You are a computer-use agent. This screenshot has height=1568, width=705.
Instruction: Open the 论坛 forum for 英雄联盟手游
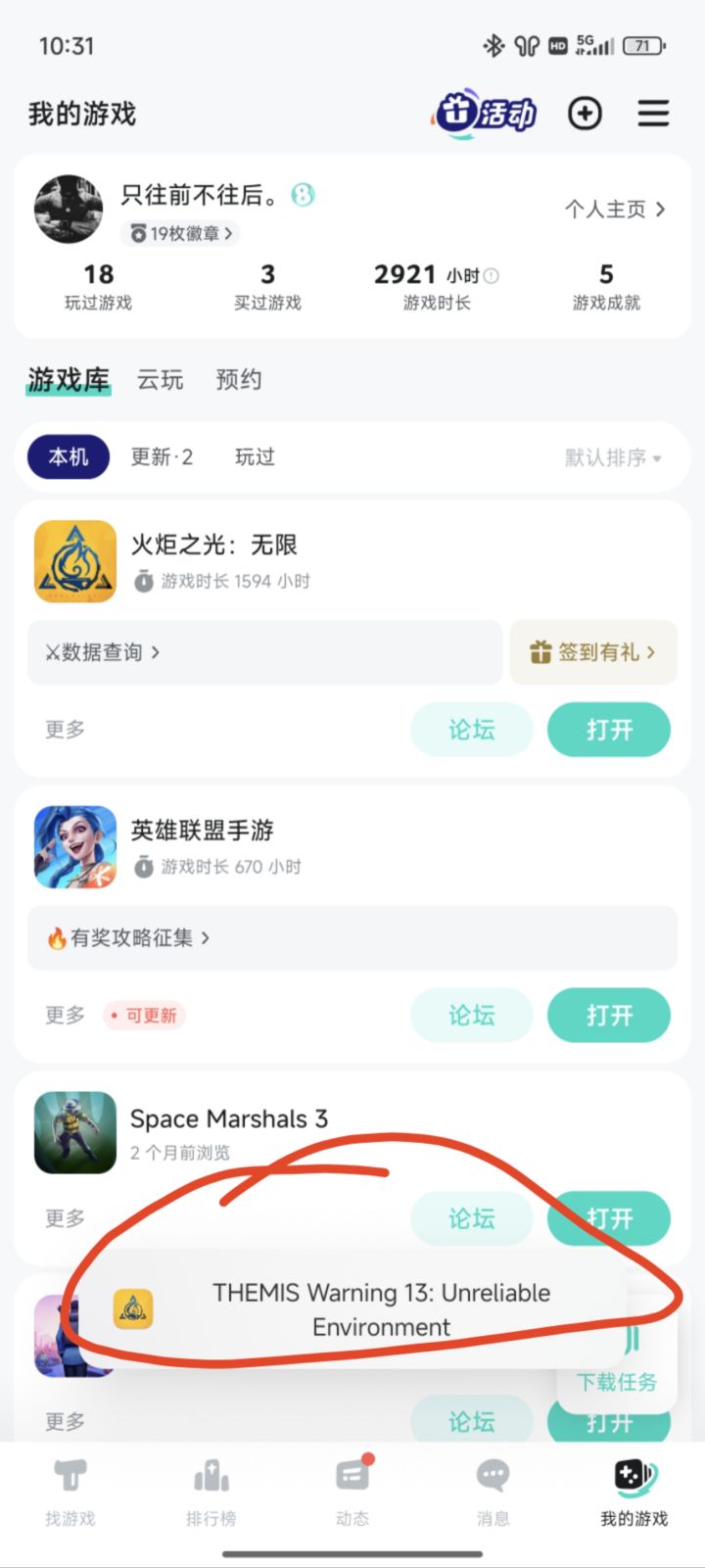[x=472, y=1015]
